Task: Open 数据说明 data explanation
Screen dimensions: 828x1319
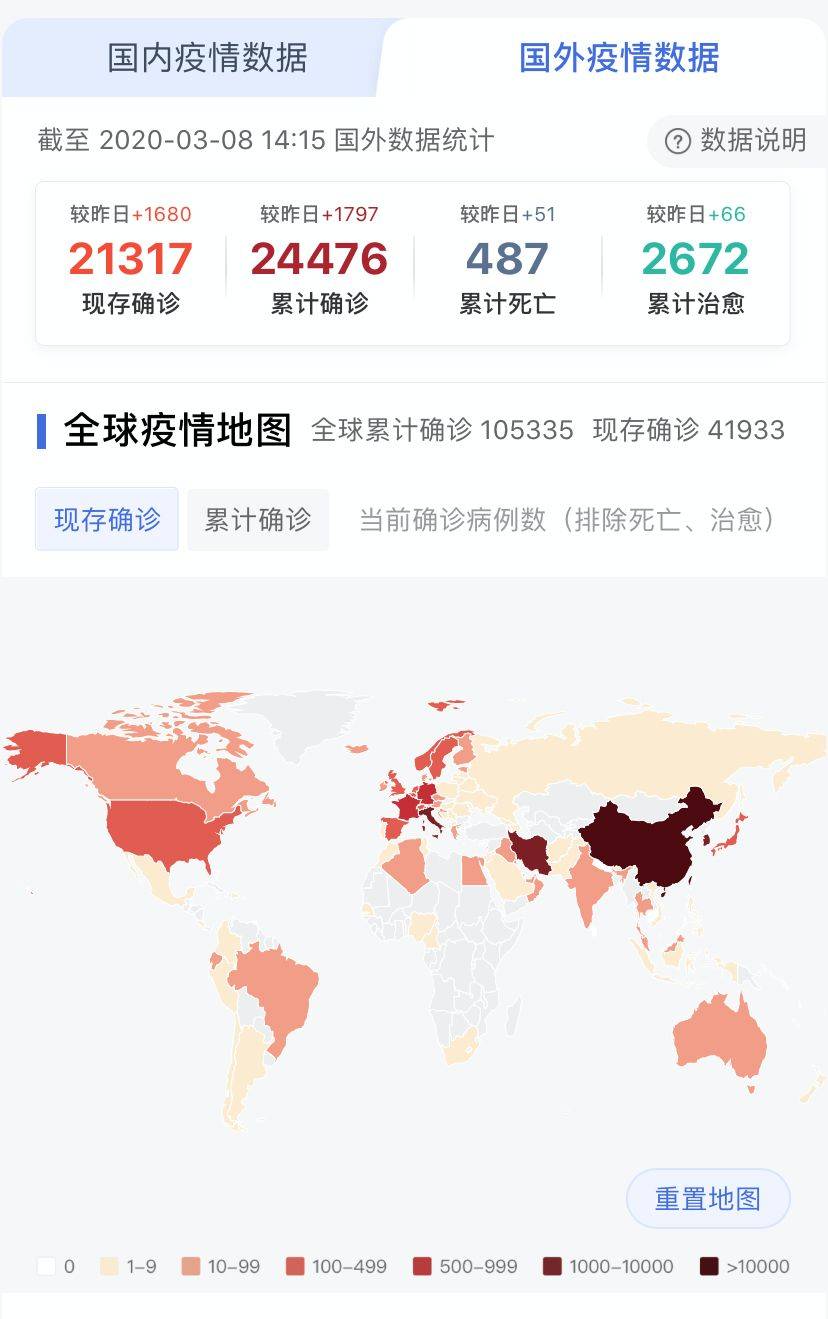Action: pyautogui.click(x=738, y=141)
